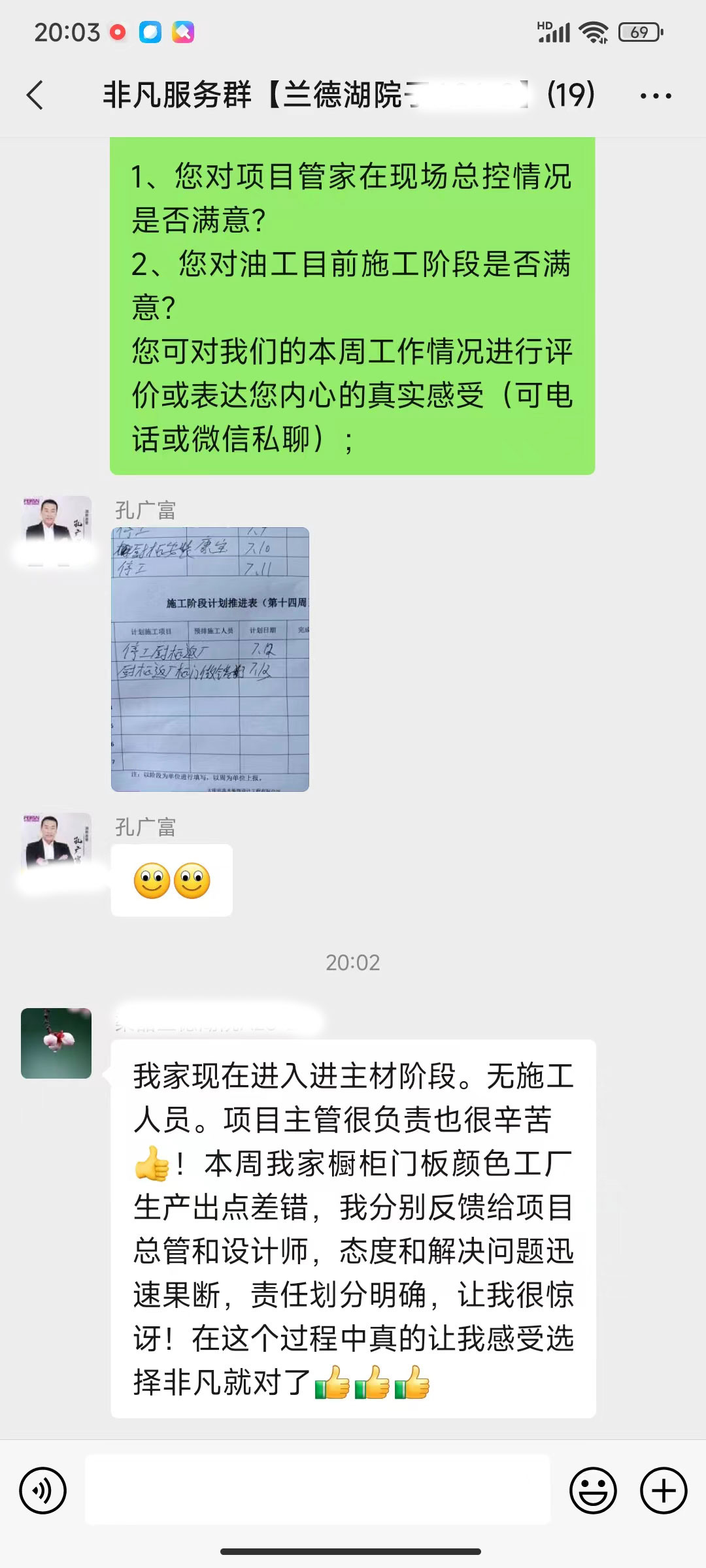Go back from the group chat
Image resolution: width=706 pixels, height=1568 pixels.
coord(35,95)
